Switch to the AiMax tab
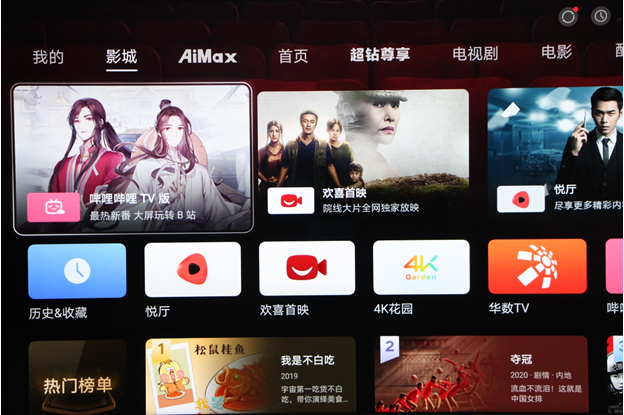The image size is (624, 415). [x=205, y=56]
